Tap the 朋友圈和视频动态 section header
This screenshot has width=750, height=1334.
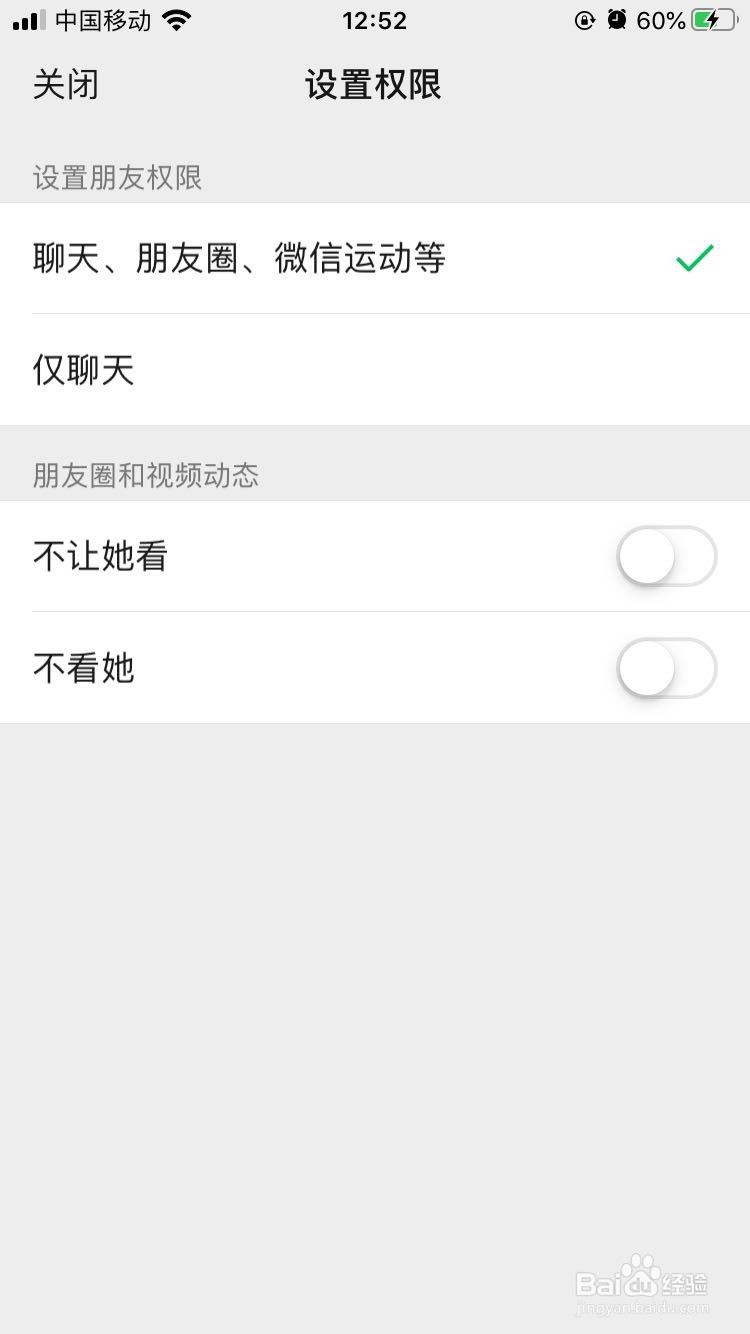(x=146, y=475)
